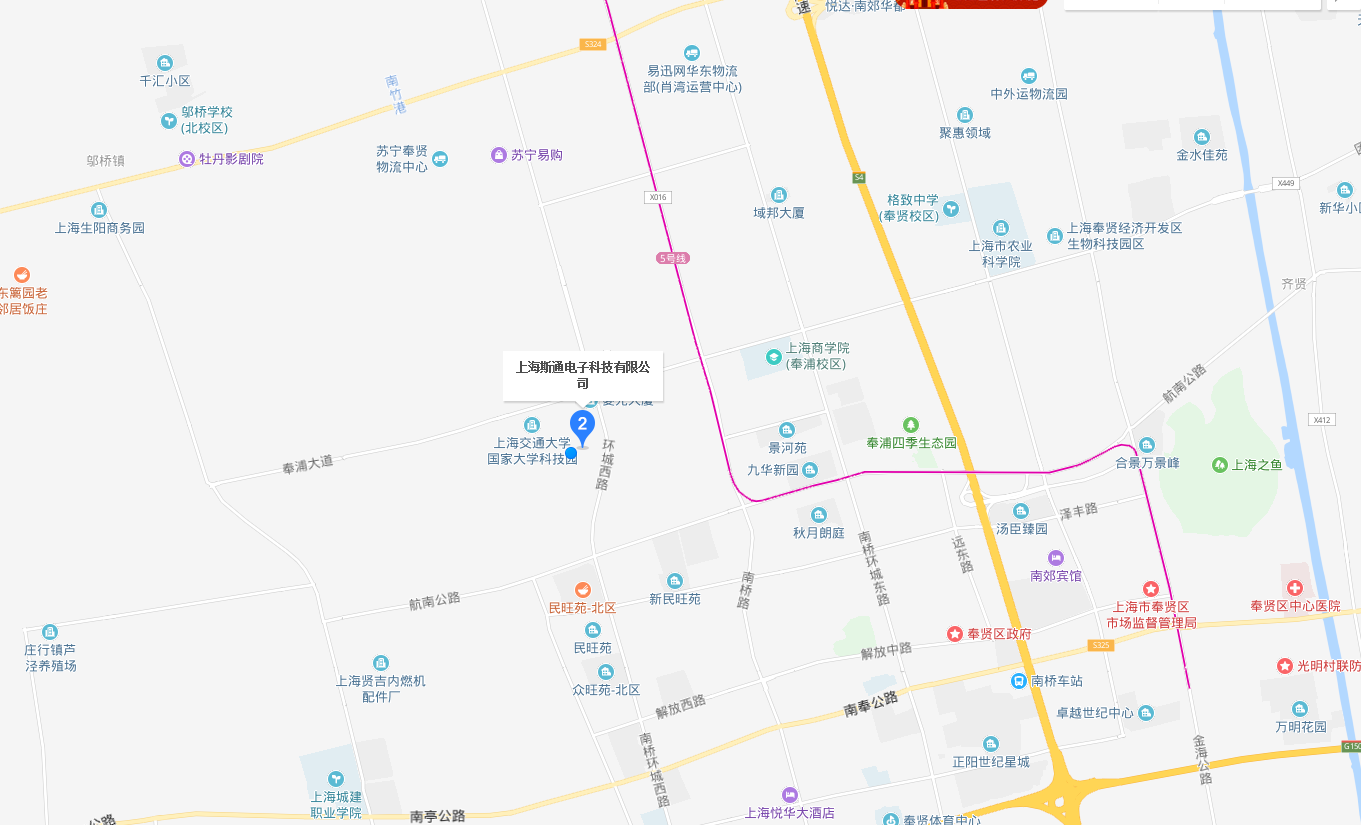
Task: Tap the 苏宁易购 shopping marker
Action: point(499,155)
